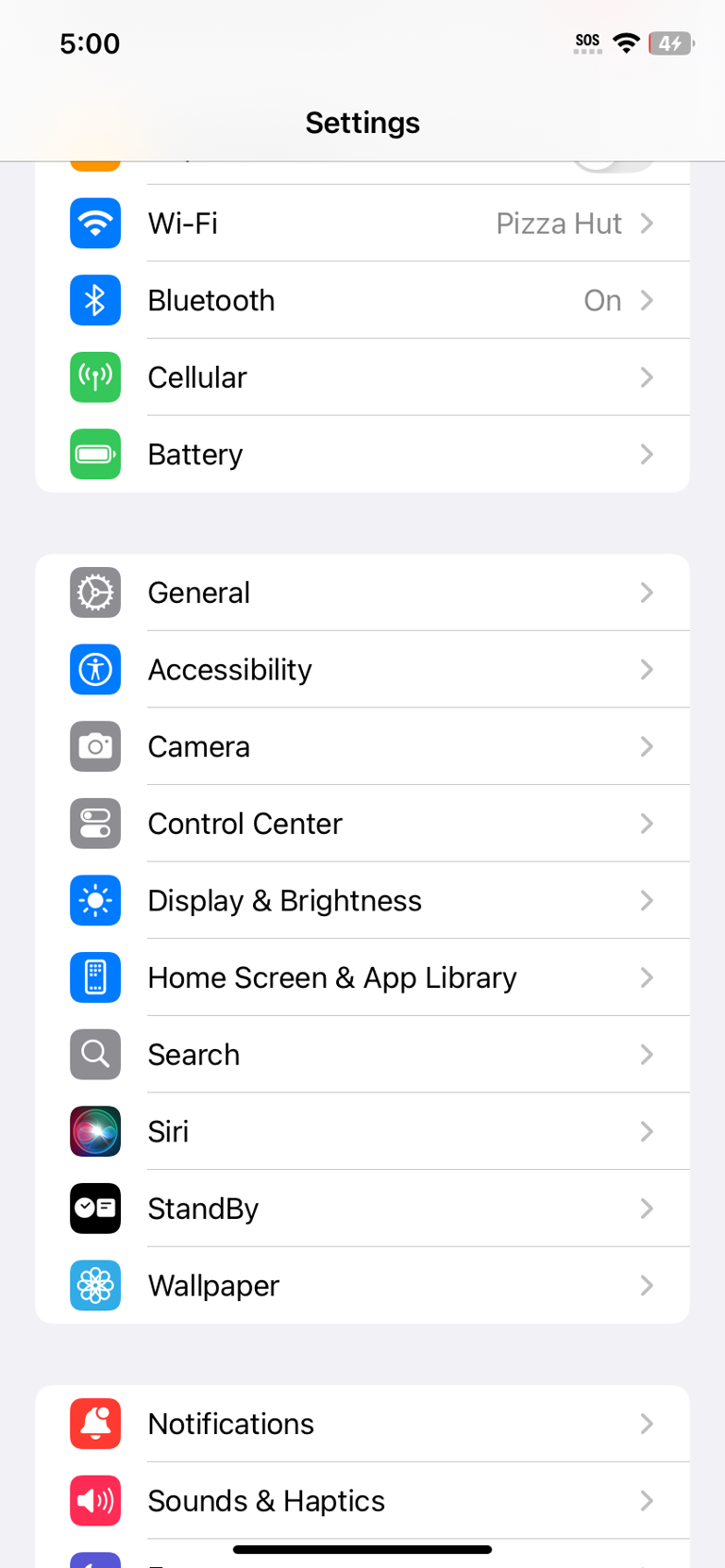Open Search settings
Viewport: 725px width, 1568px height.
coord(378,1055)
